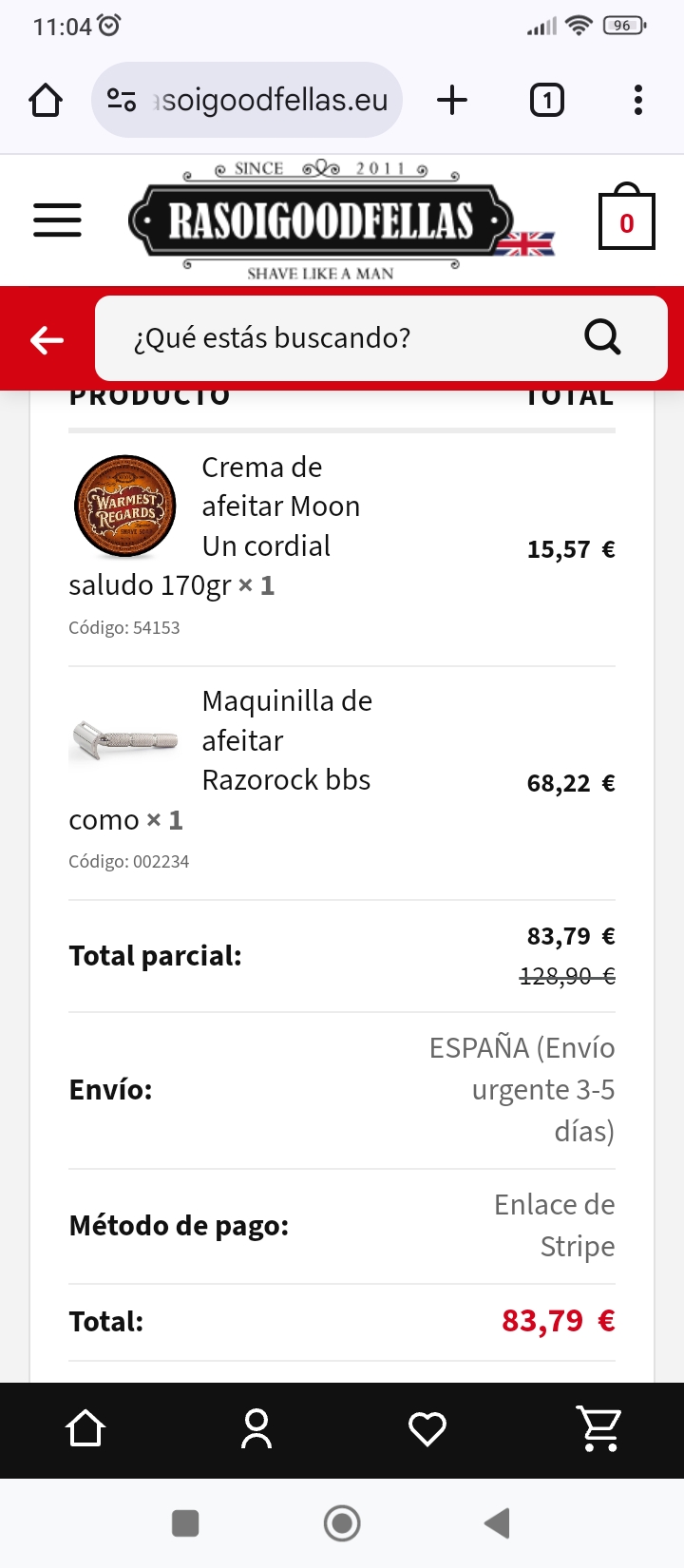Open the browser home page
684x1568 pixels.
(x=46, y=100)
